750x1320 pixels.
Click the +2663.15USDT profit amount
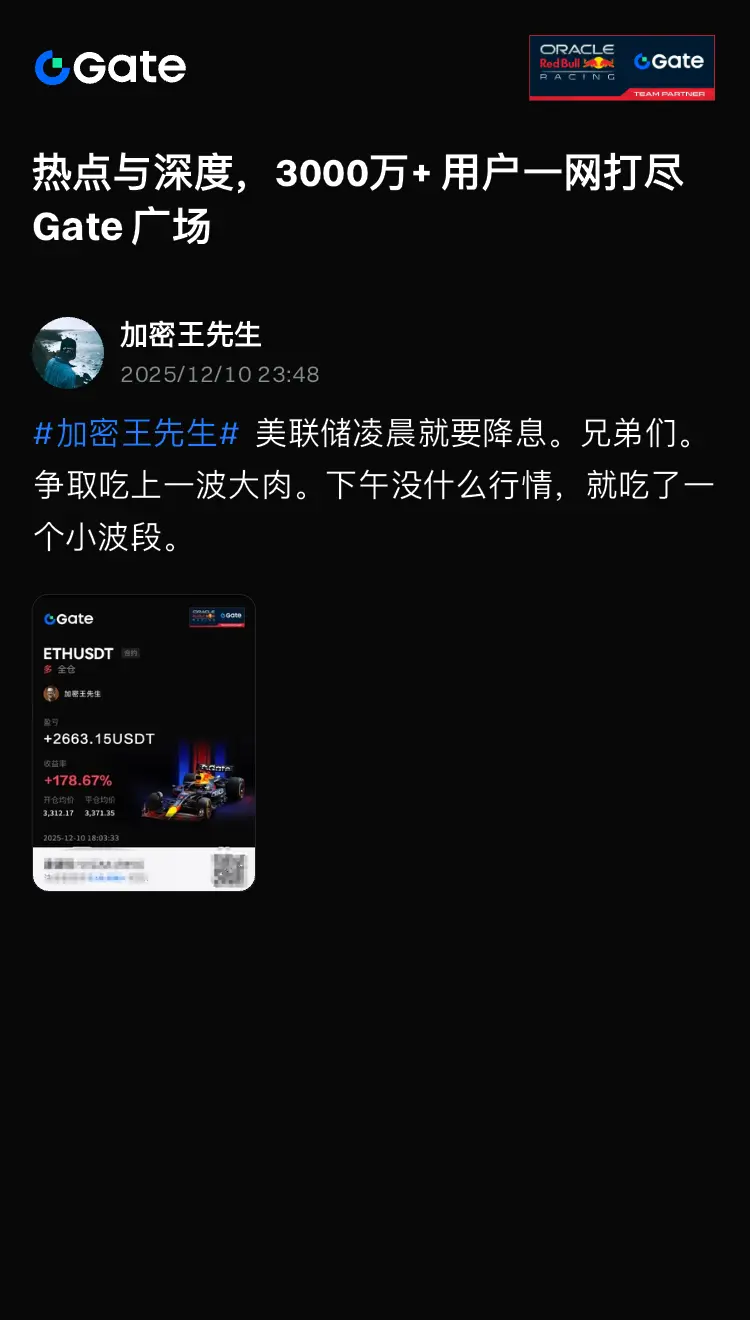coord(98,738)
